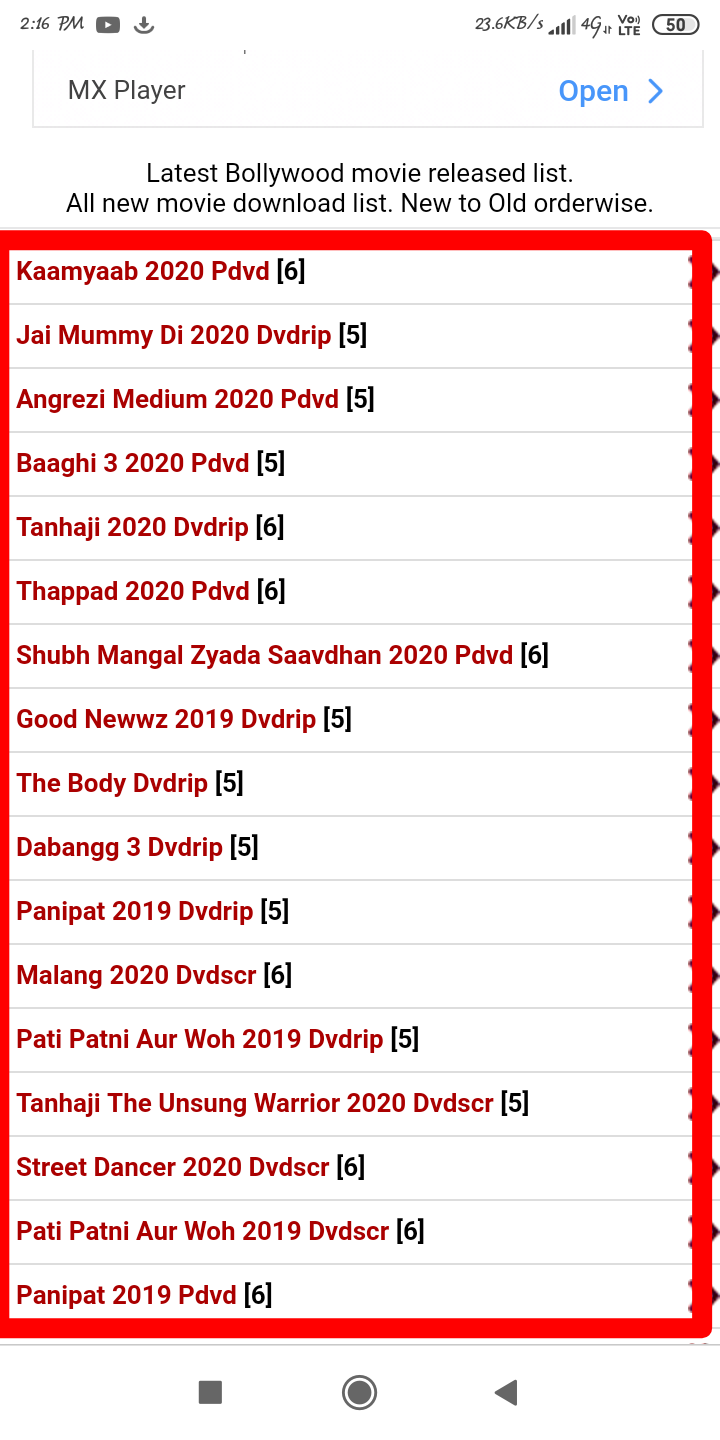Open The Body Dvdrip
The width and height of the screenshot is (720, 1440).
[112, 783]
